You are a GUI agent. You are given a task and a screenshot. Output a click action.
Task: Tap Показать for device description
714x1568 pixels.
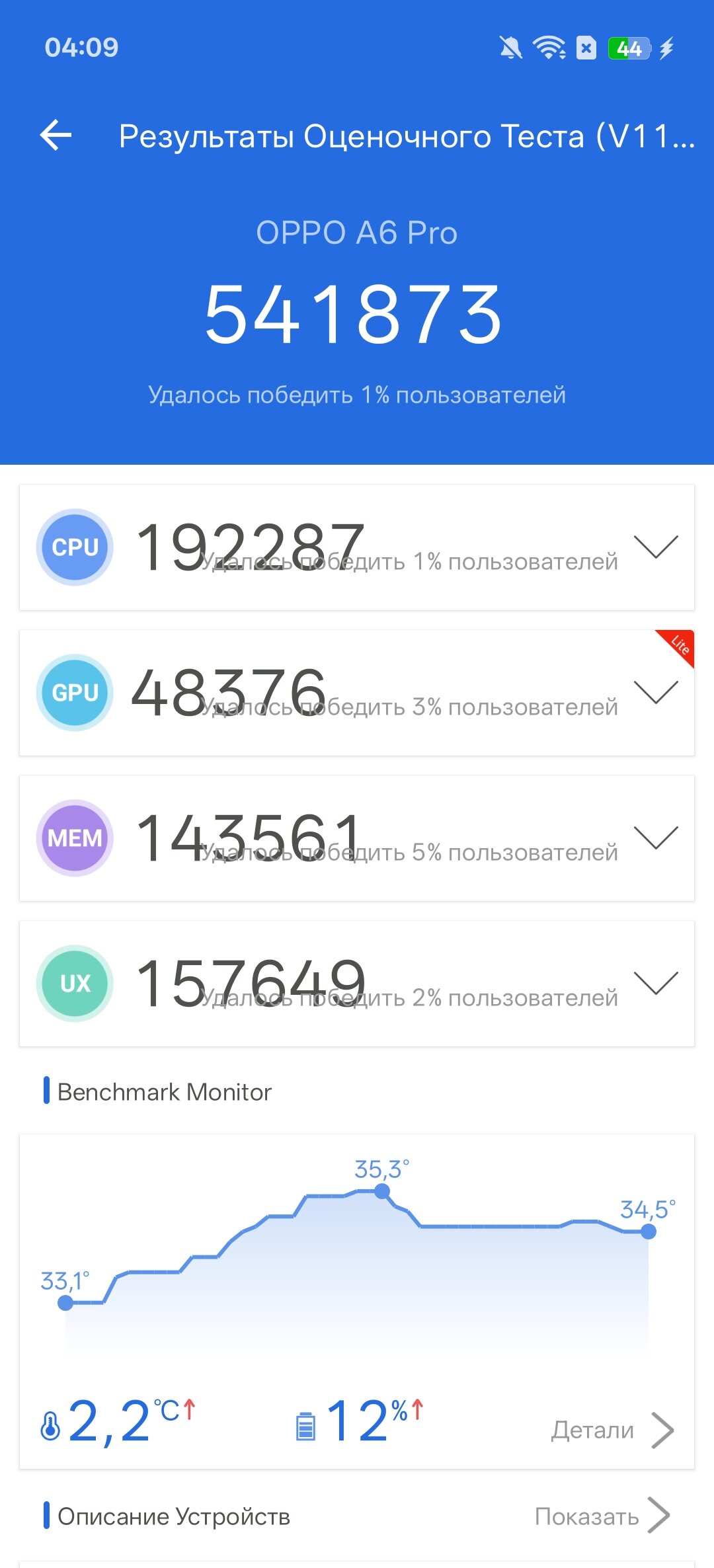(602, 1516)
